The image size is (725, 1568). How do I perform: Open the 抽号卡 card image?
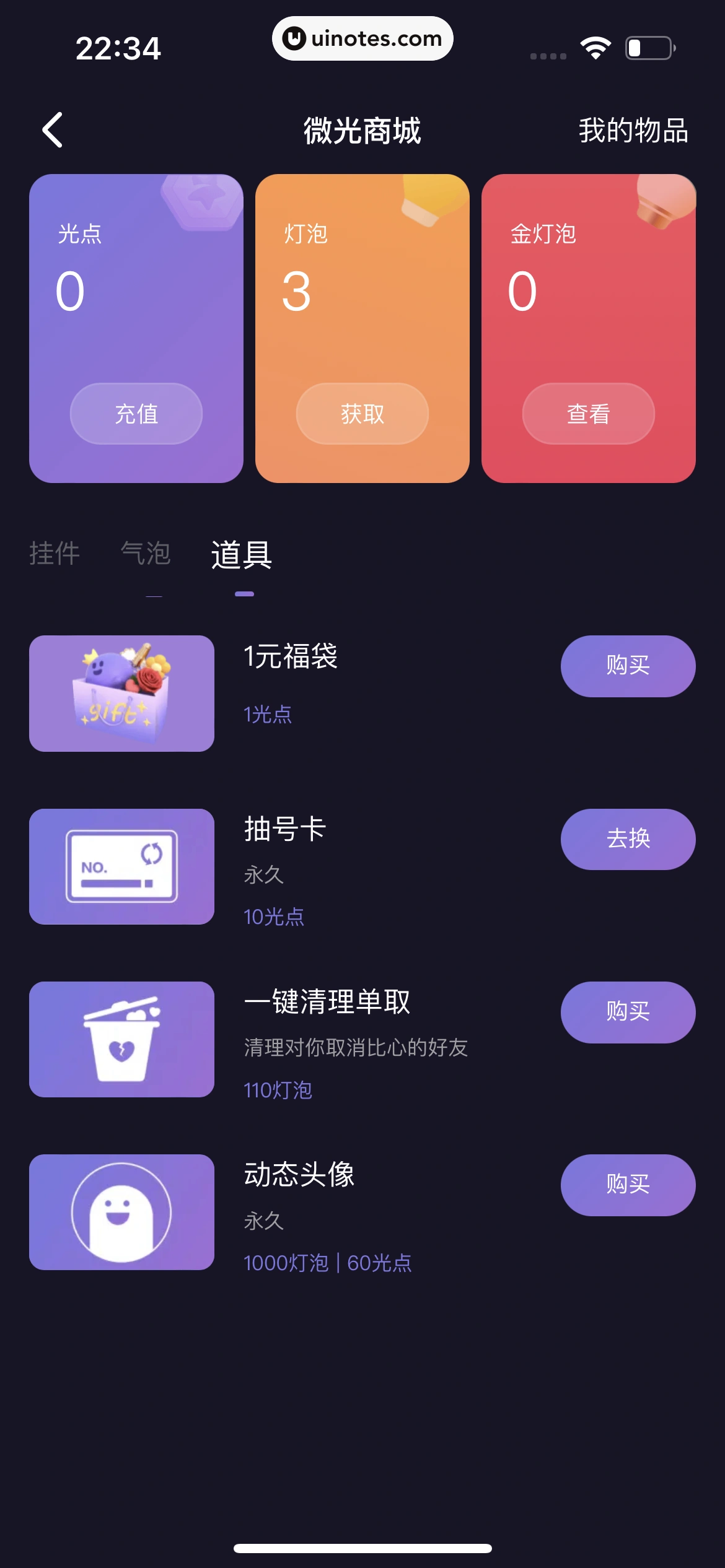tap(122, 866)
